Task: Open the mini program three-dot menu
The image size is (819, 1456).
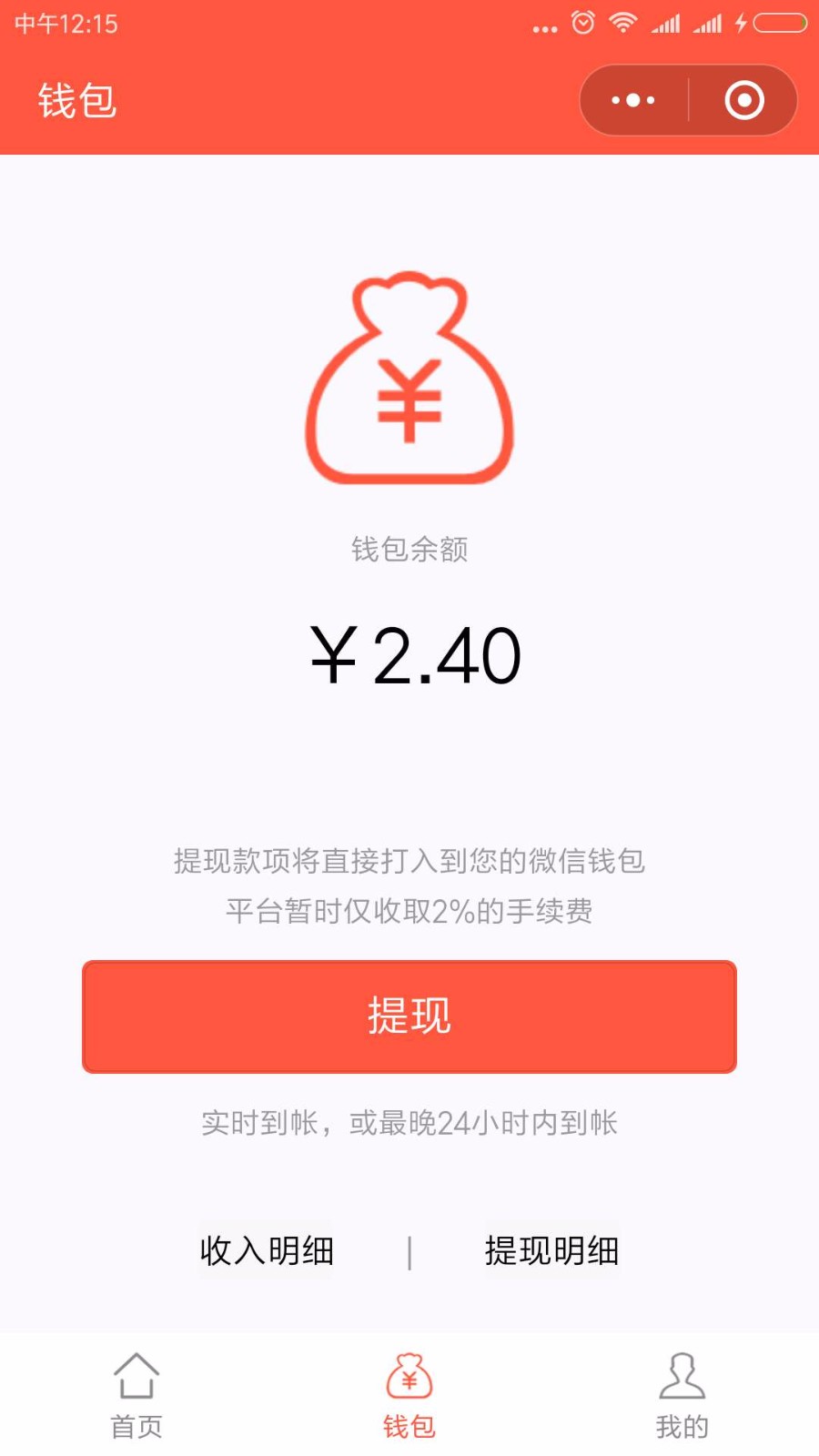Action: 633,100
